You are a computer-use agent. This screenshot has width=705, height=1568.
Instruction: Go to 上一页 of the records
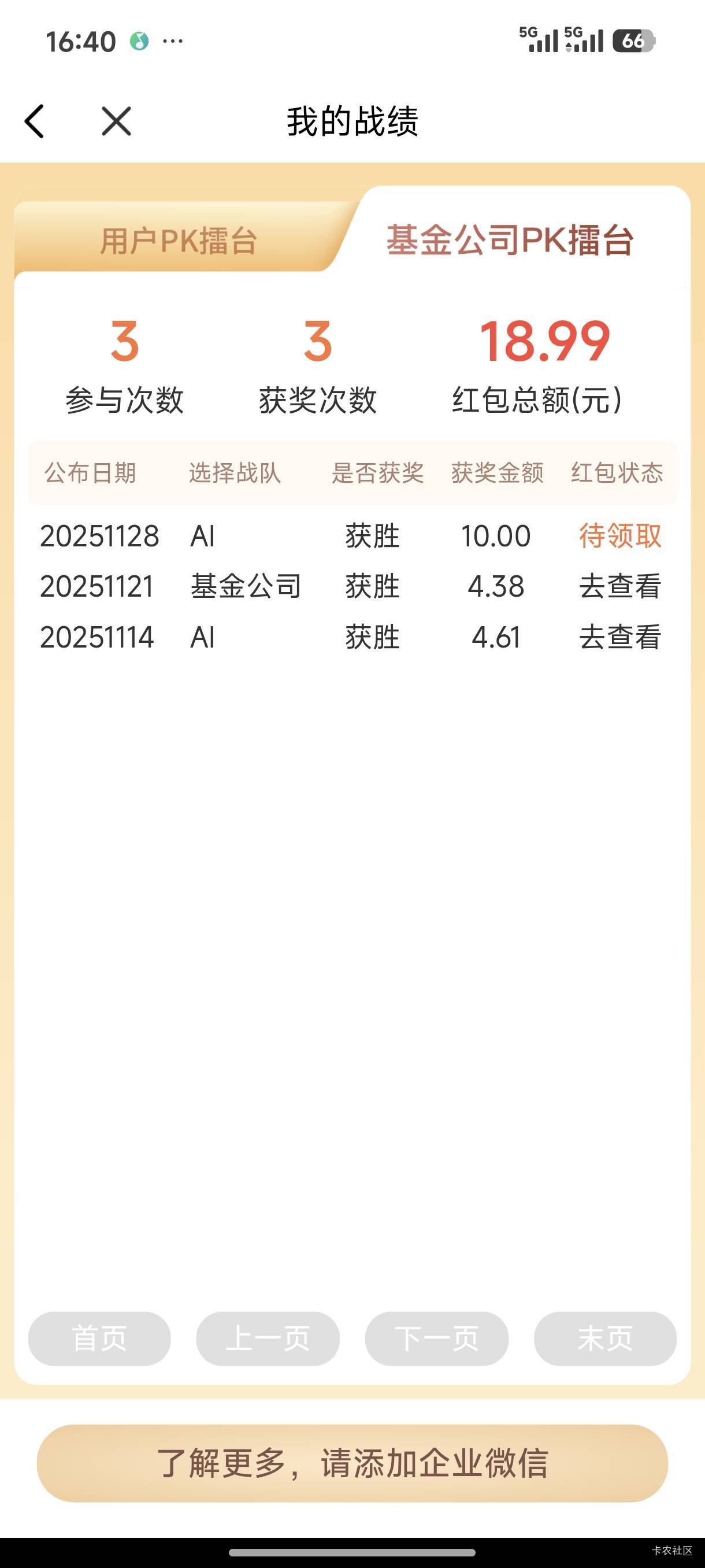(x=268, y=1338)
